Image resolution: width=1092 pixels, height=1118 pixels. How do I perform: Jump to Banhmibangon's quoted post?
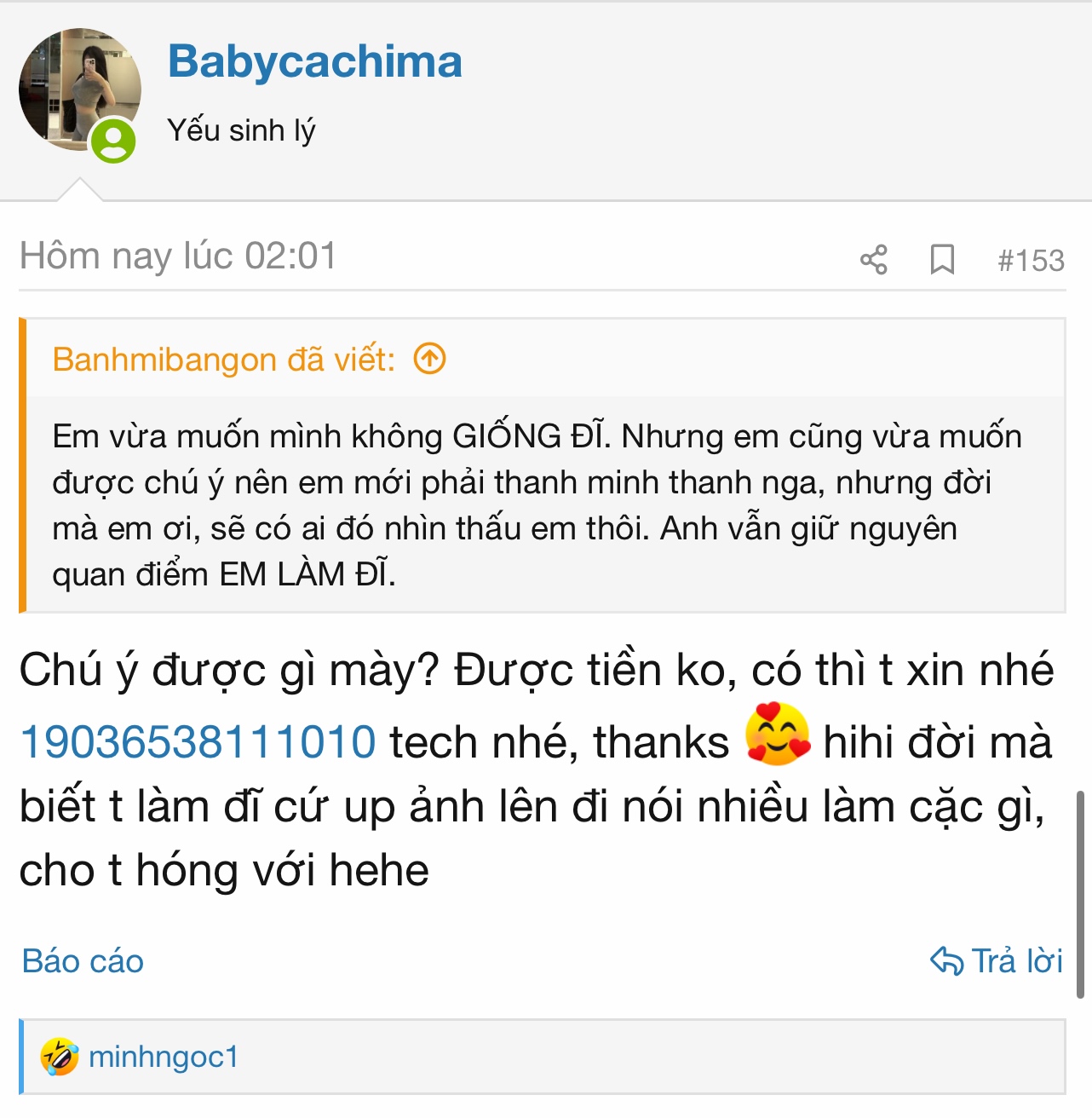(429, 359)
